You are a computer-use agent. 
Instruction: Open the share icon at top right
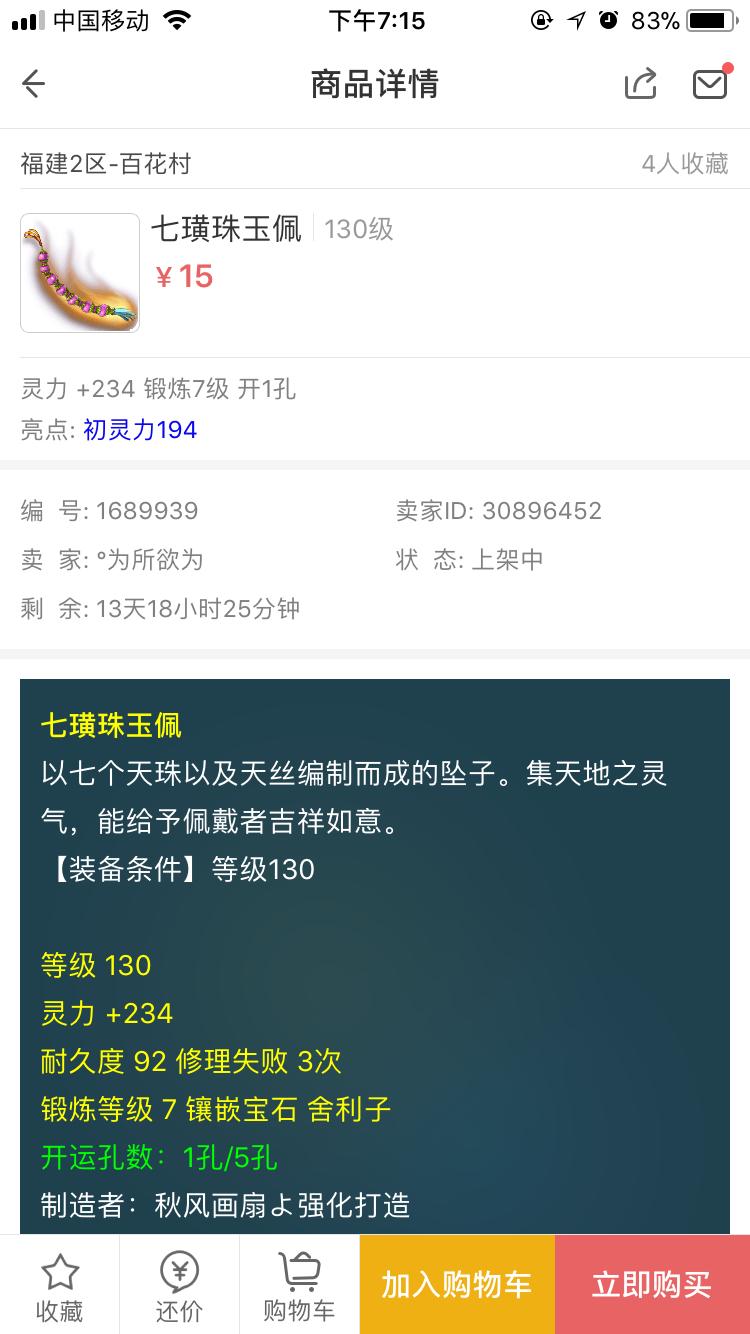641,84
